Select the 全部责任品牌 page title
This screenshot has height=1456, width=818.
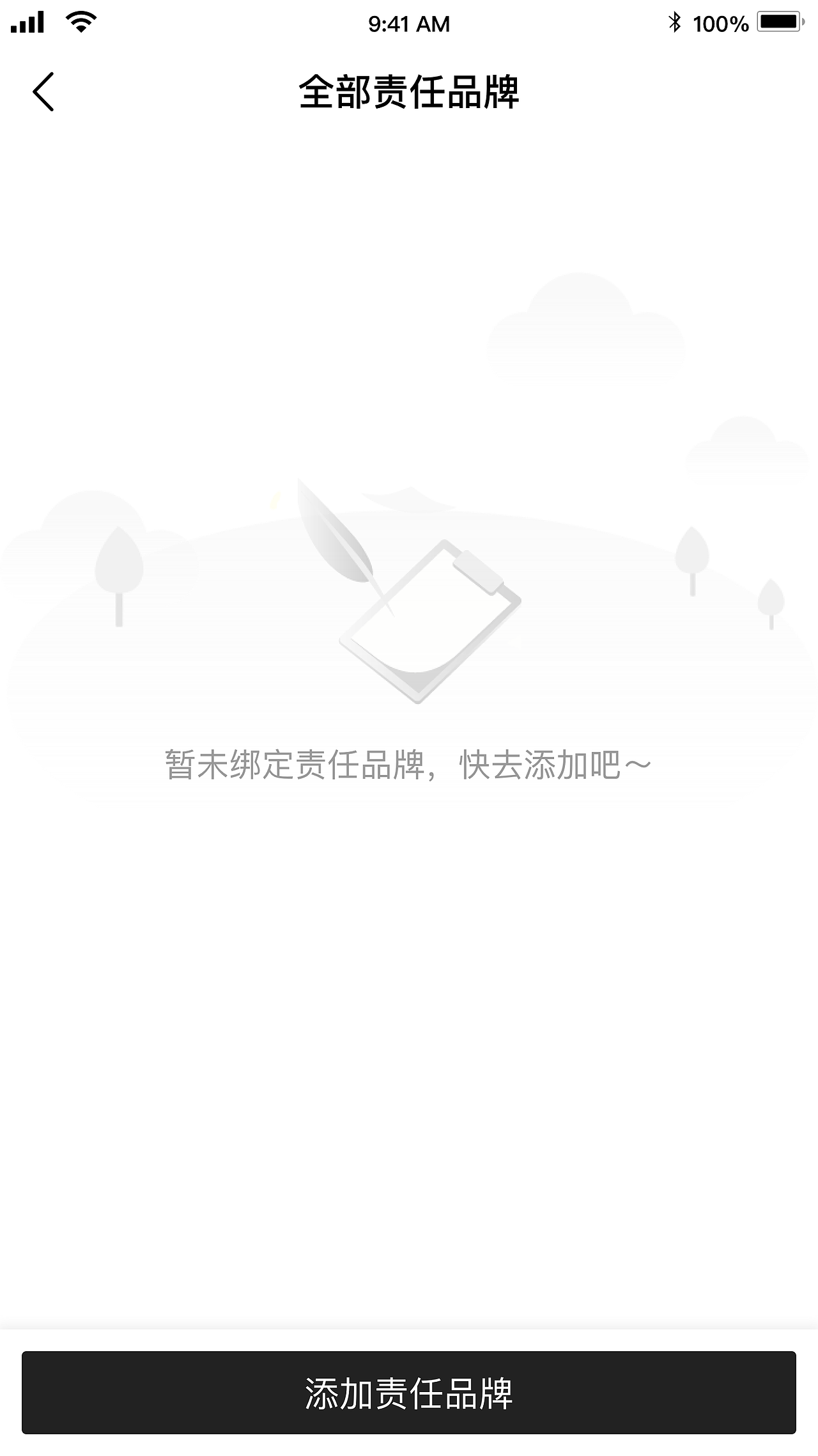(409, 93)
